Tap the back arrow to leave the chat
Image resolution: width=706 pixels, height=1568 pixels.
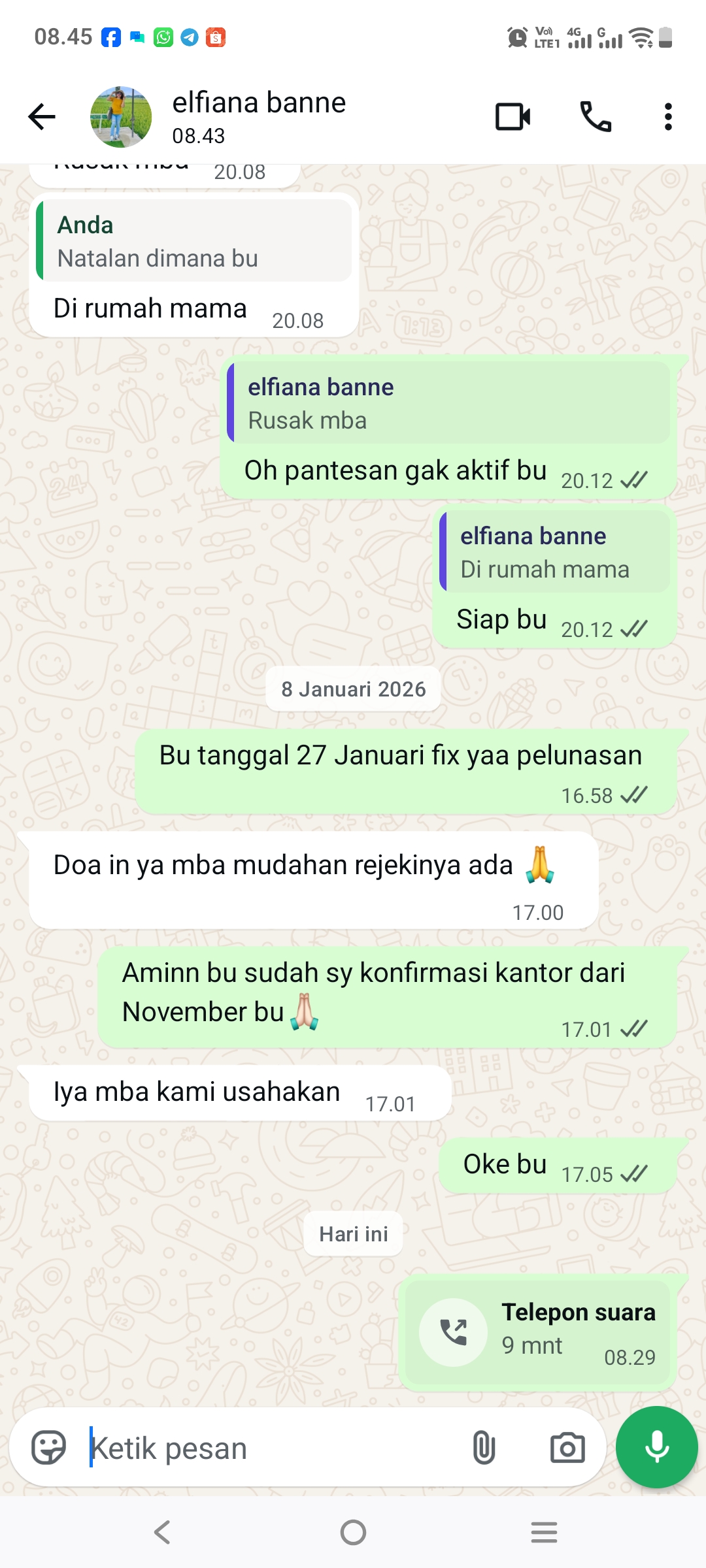coord(41,116)
